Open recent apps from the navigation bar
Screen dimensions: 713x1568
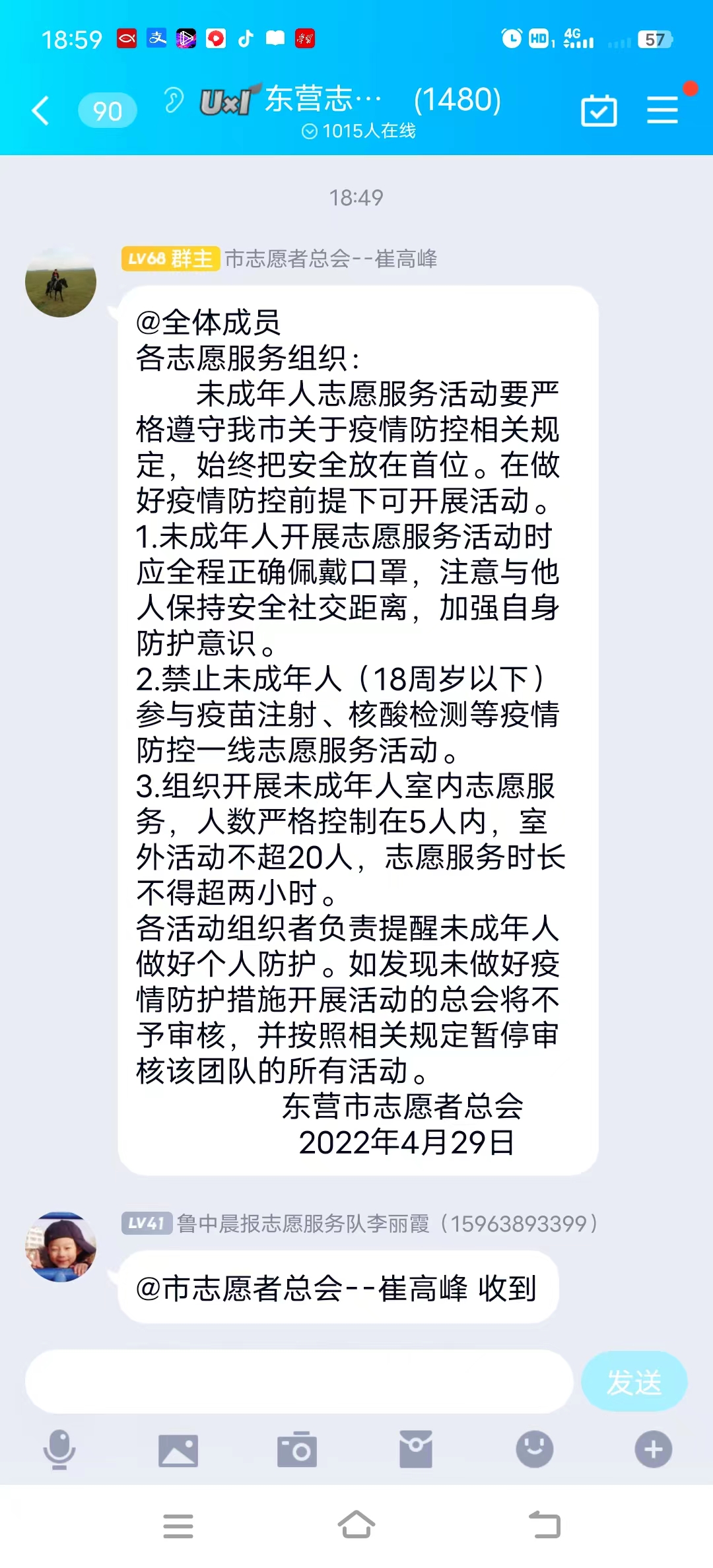point(178,1526)
